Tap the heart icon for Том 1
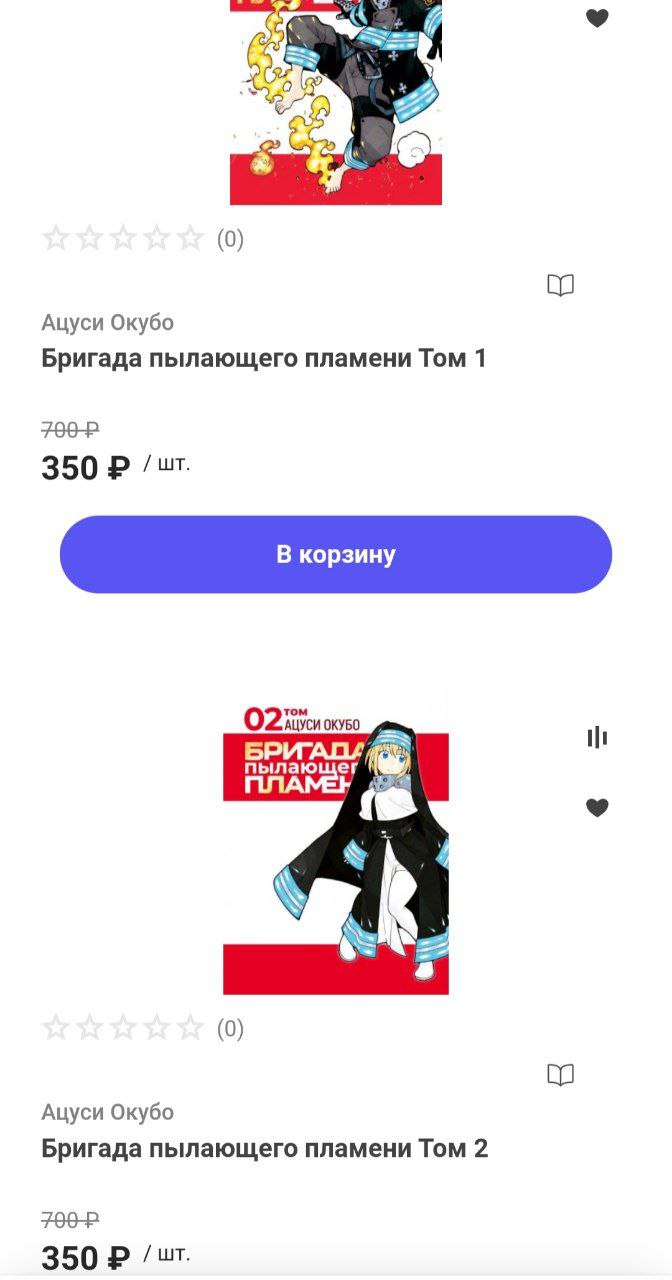Screen dimensions: 672x1280 [597, 18]
